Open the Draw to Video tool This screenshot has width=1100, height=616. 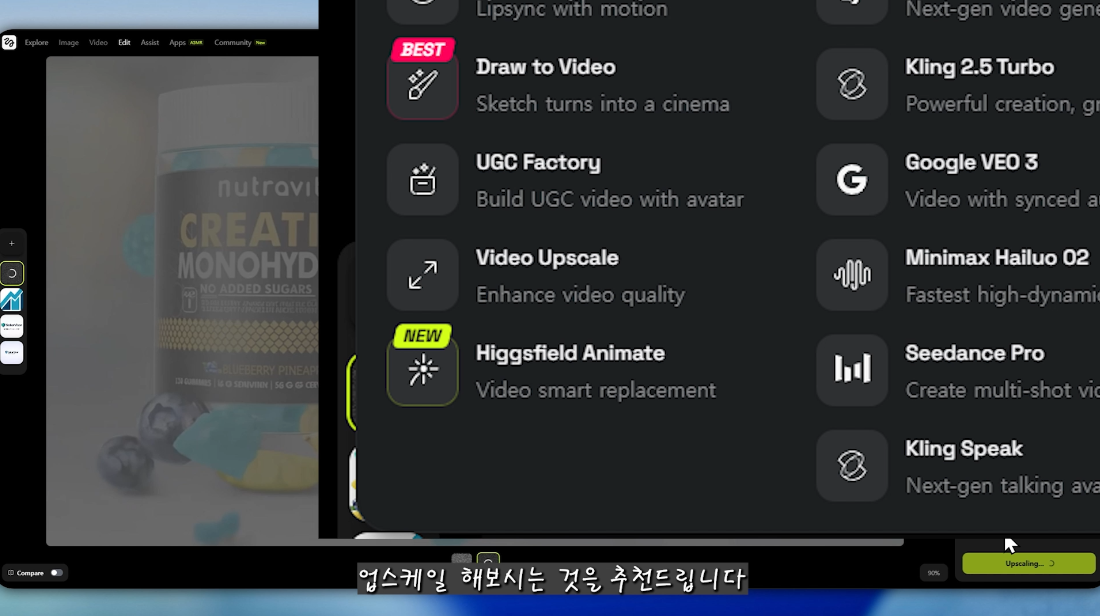tap(545, 85)
